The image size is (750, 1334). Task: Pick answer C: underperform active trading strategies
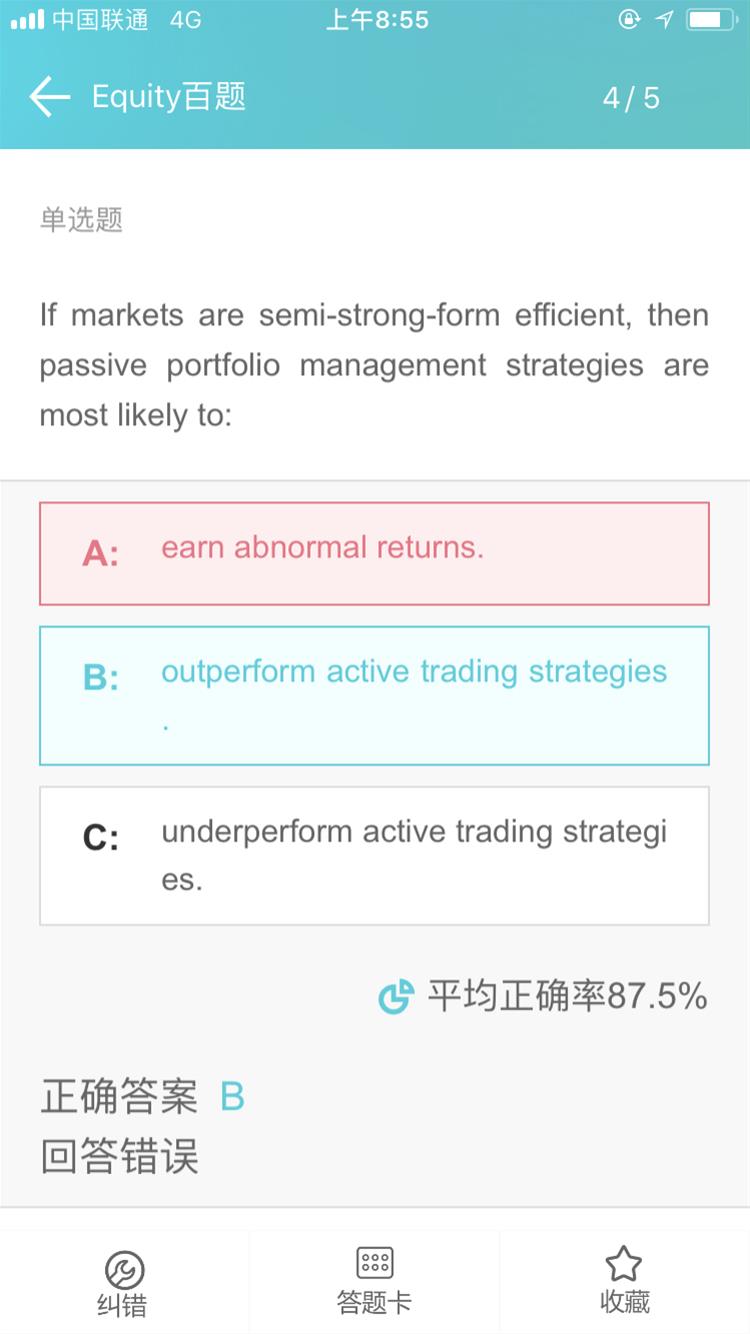pyautogui.click(x=374, y=856)
